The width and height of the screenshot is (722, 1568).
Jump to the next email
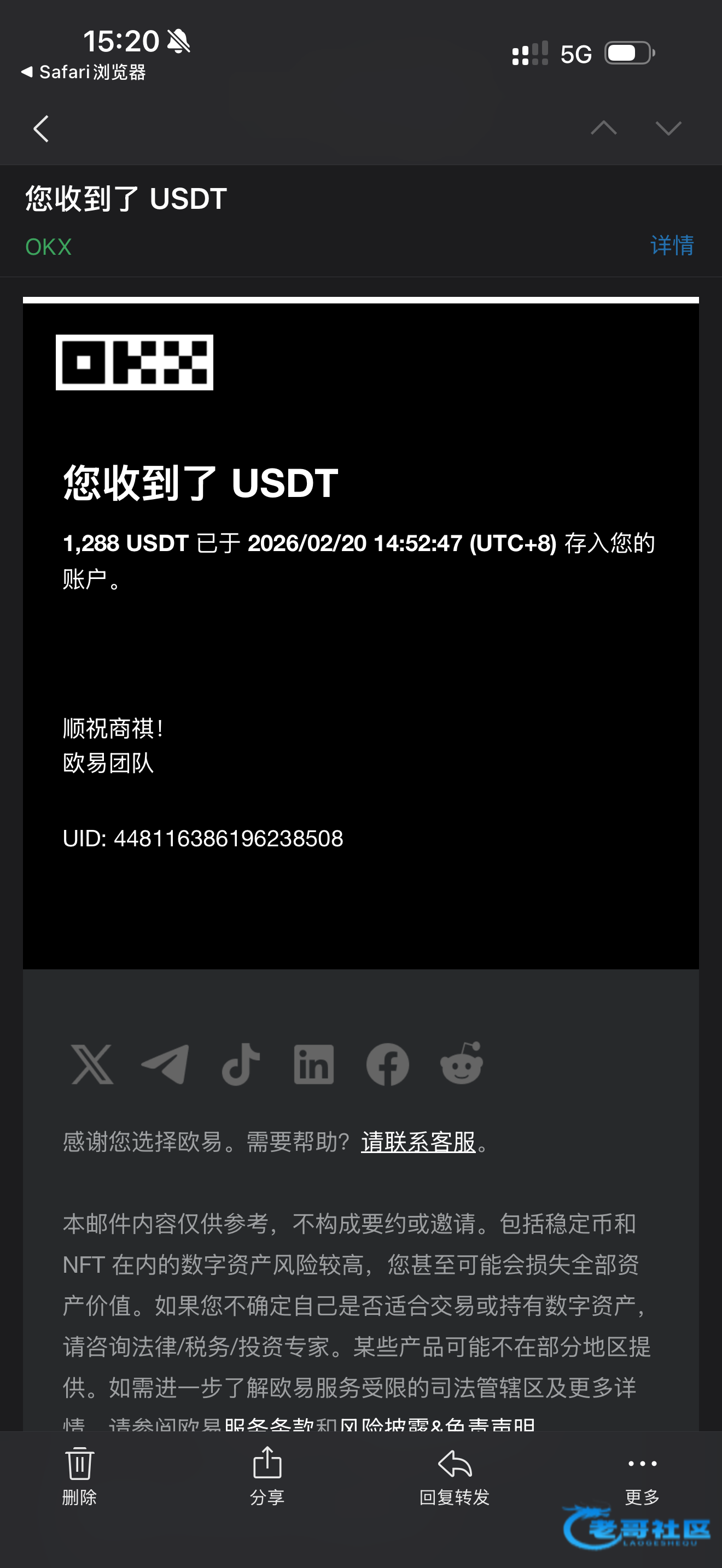pyautogui.click(x=668, y=128)
